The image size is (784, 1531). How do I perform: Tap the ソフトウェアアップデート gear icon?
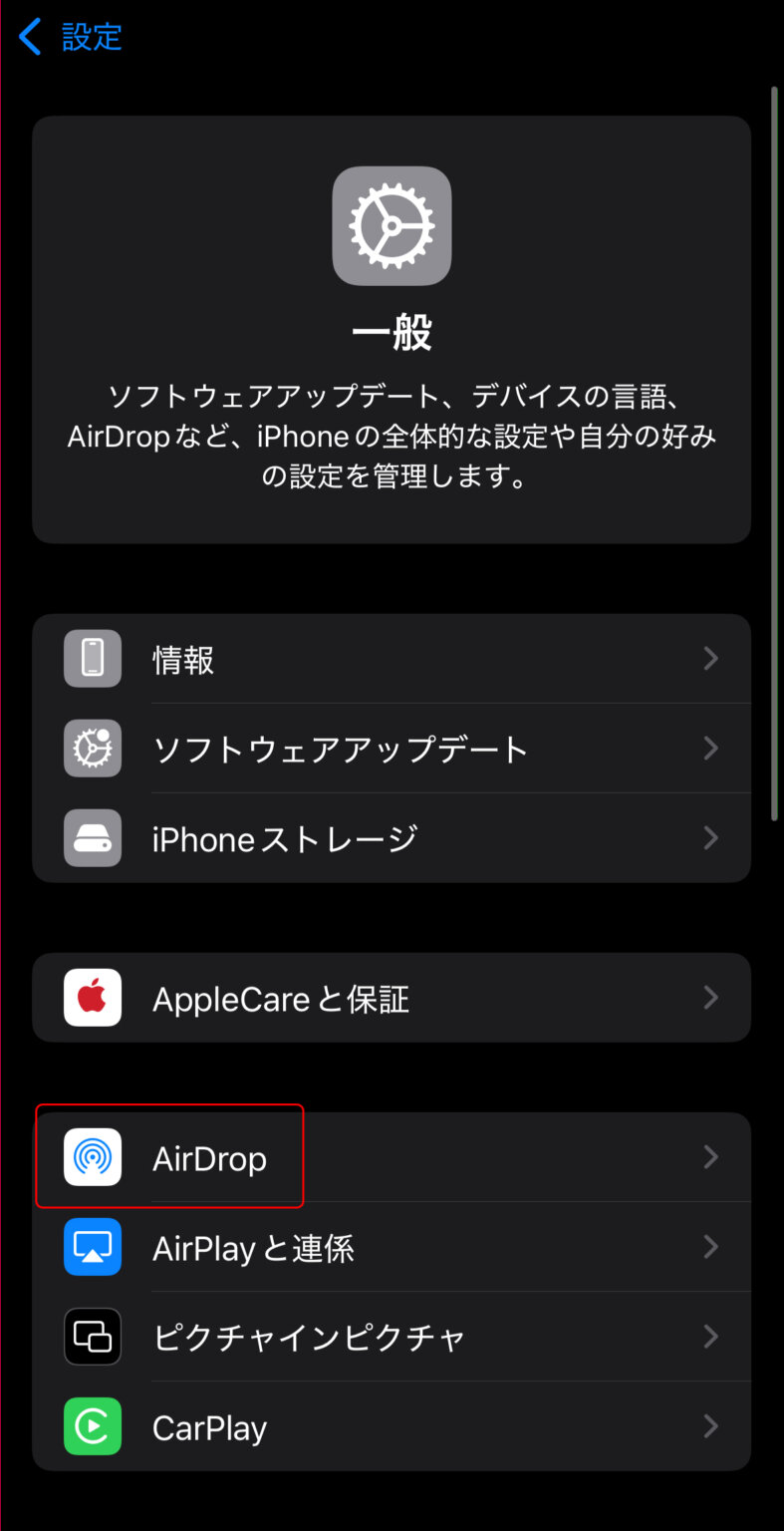pyautogui.click(x=92, y=749)
